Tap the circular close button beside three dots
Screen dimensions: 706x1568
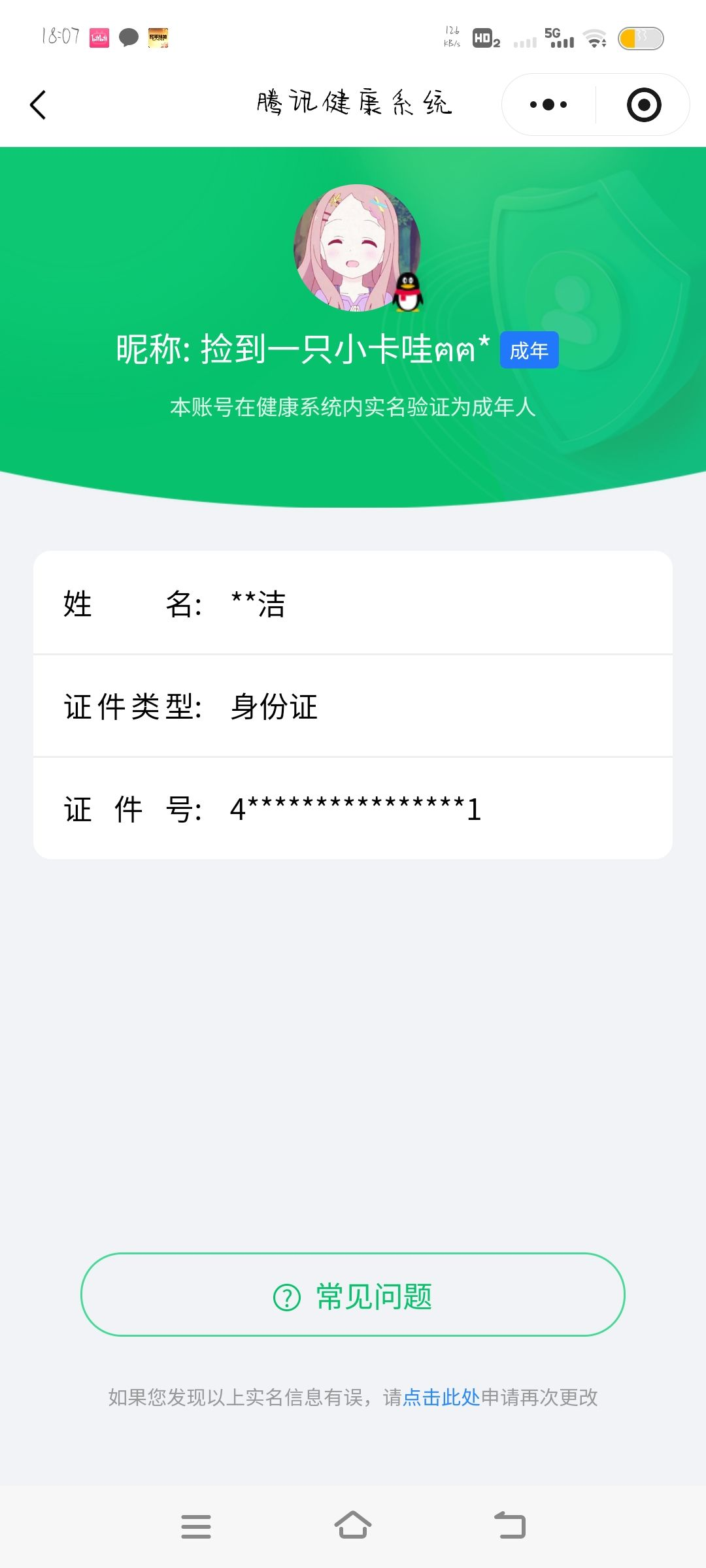(x=644, y=105)
